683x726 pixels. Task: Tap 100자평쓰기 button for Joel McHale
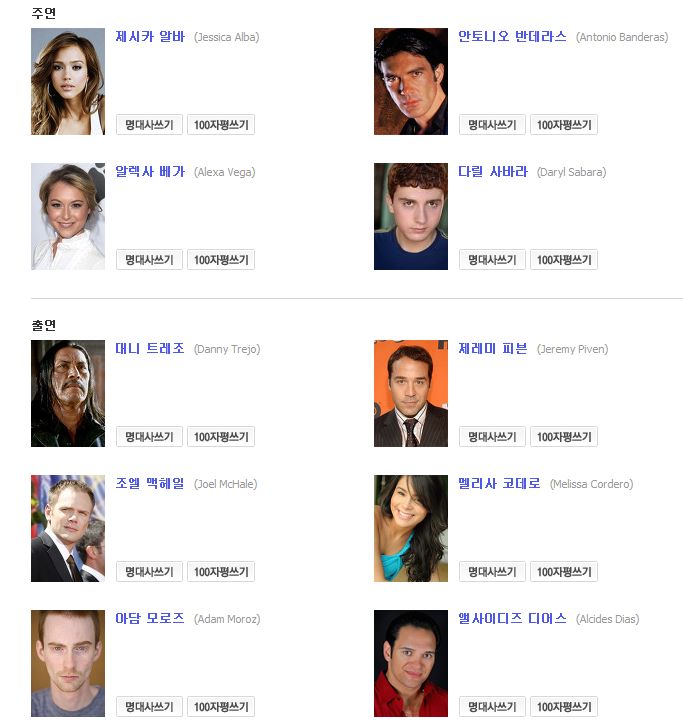click(221, 572)
